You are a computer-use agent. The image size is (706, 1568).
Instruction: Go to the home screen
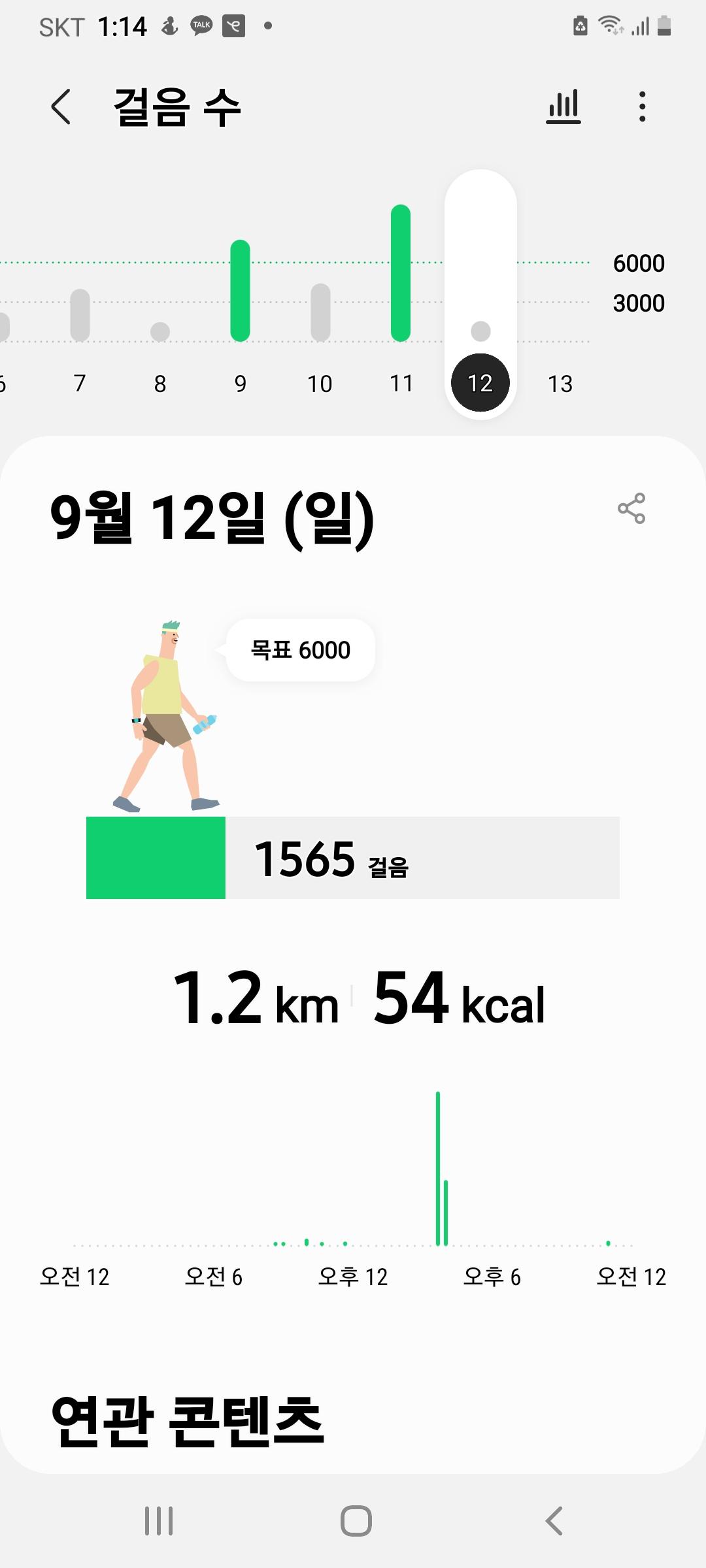[x=356, y=1521]
